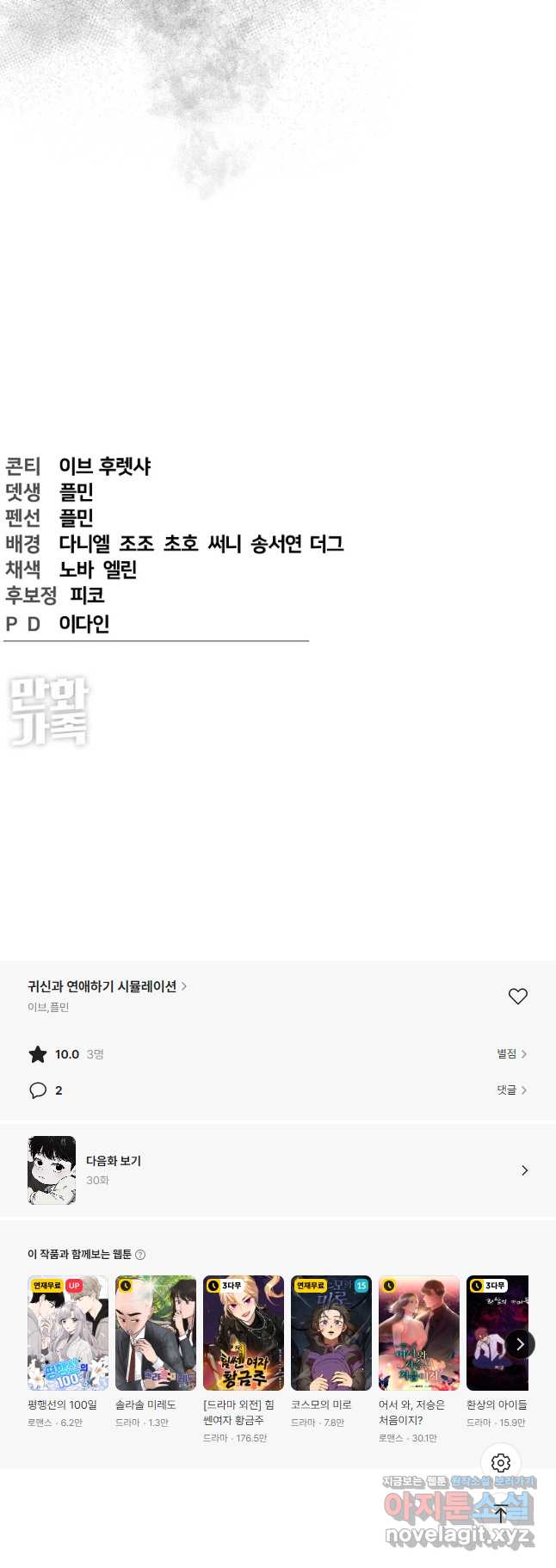Screen dimensions: 556x1568
Task: Open the 평행선의 100일 webtoon
Action: point(68,1333)
